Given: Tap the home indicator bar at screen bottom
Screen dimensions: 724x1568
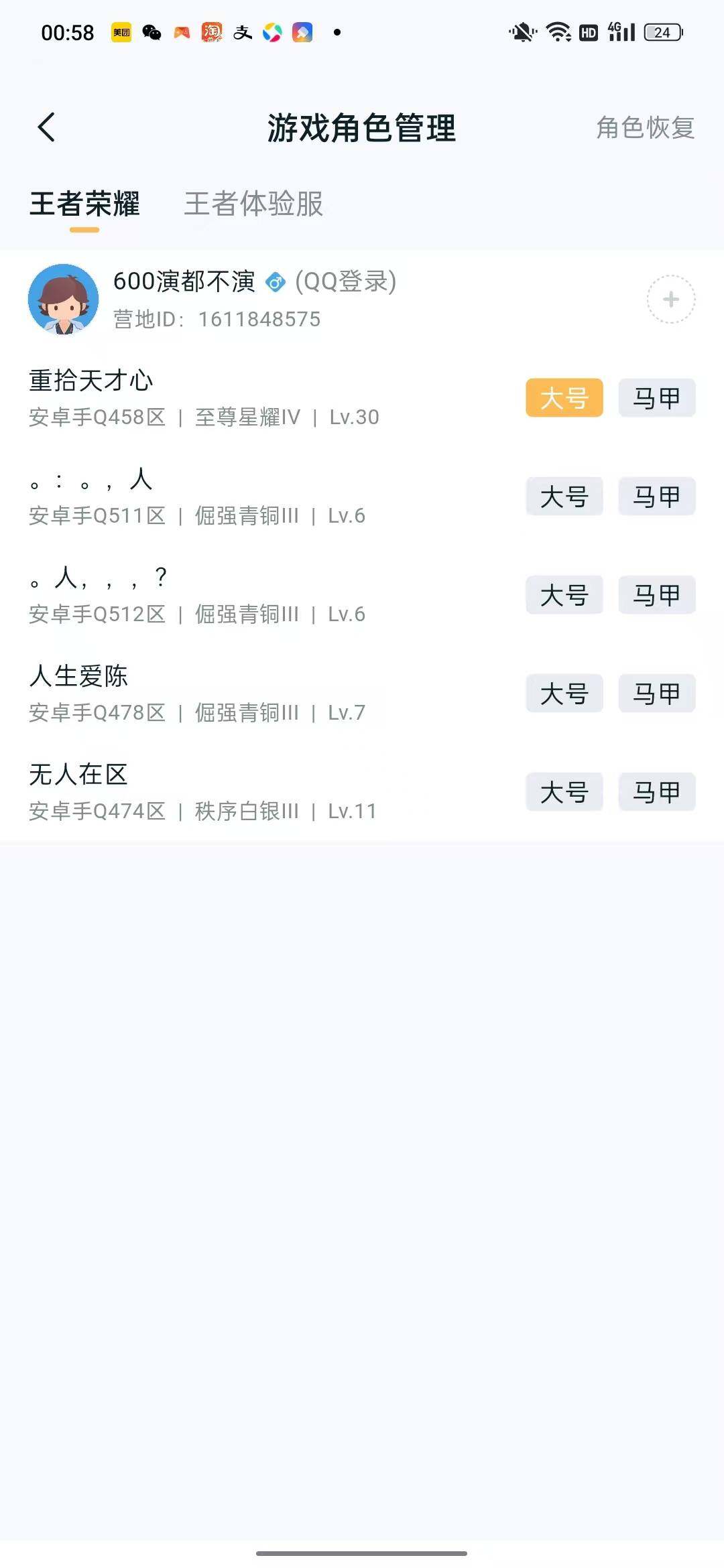Looking at the screenshot, I should click(x=362, y=1553).
